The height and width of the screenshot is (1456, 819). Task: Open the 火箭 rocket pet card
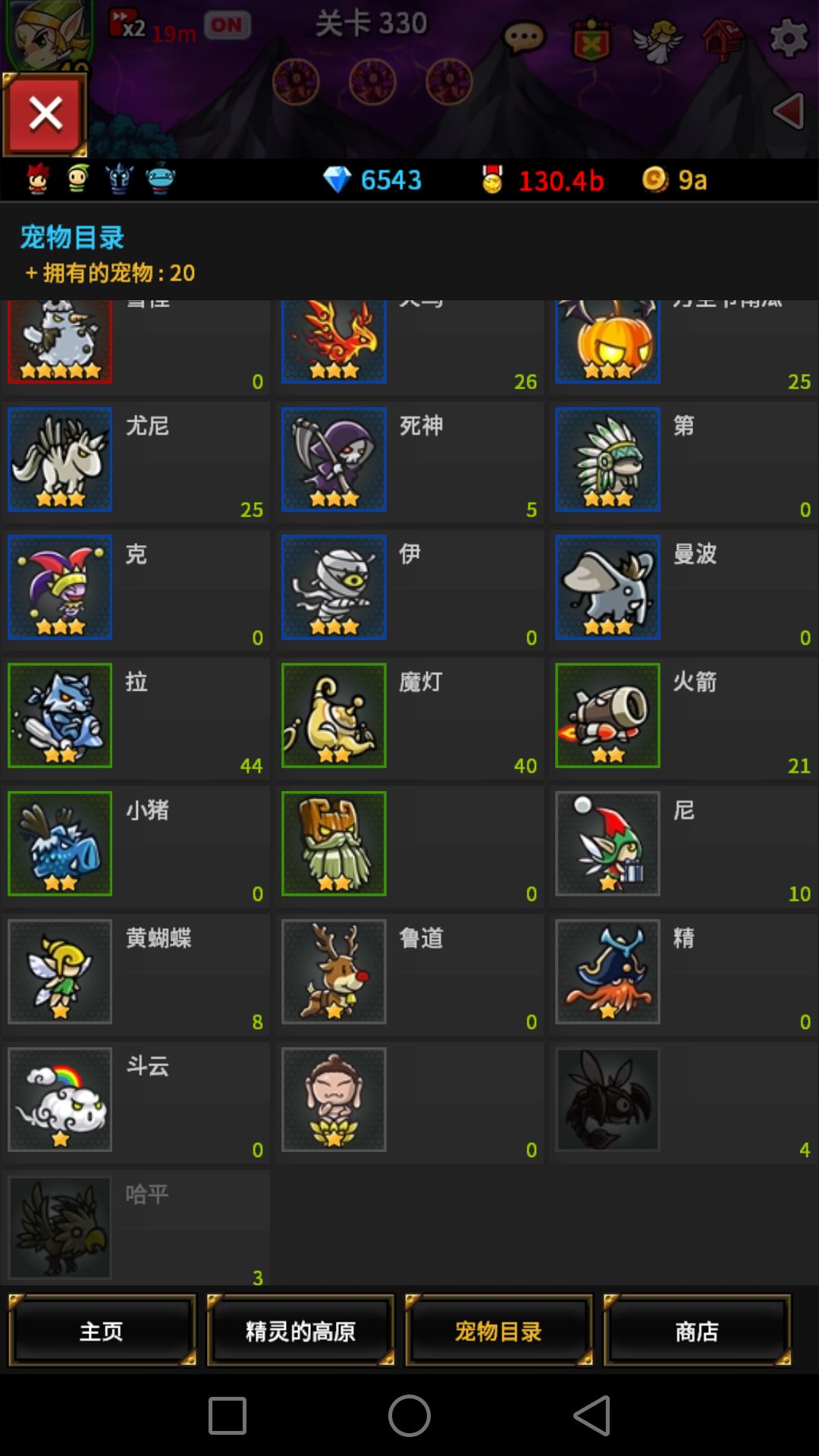(x=683, y=718)
